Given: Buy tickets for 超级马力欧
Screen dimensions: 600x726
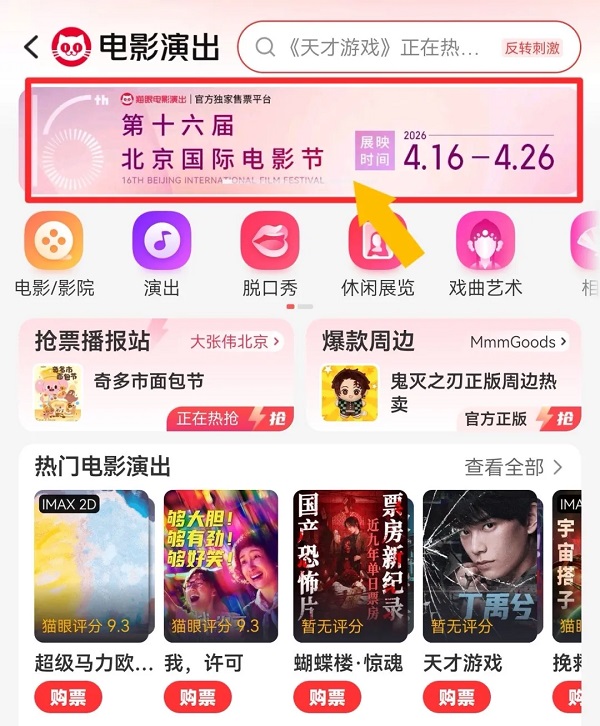Looking at the screenshot, I should (x=67, y=697).
